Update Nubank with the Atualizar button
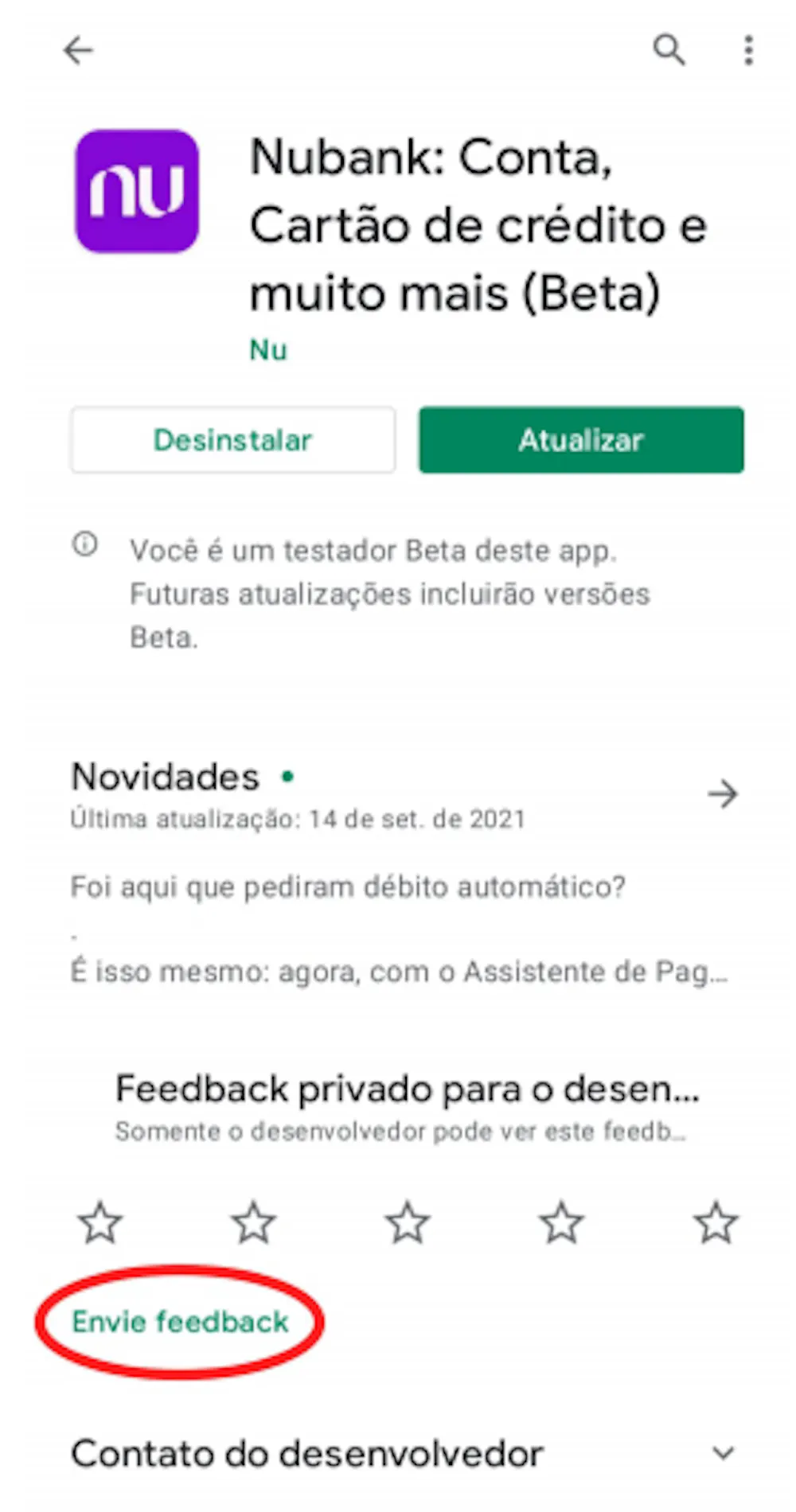The image size is (796, 1512). tap(581, 440)
